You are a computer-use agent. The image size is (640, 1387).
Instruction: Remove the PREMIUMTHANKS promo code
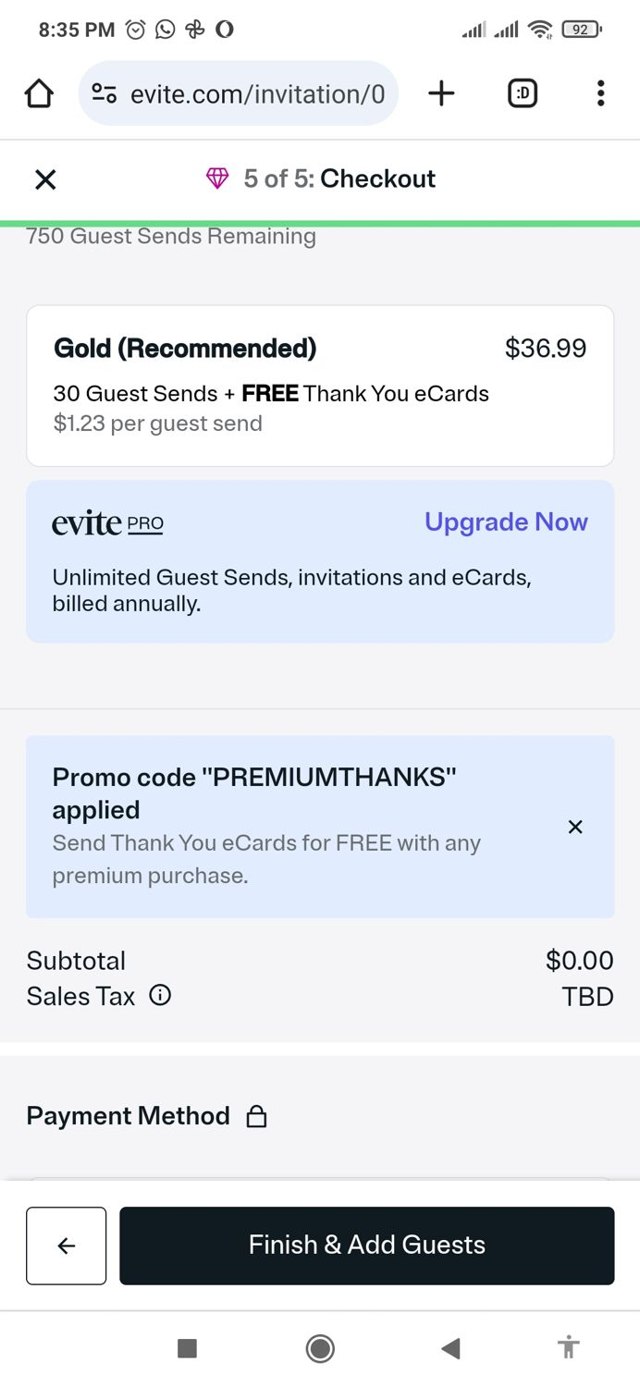pyautogui.click(x=575, y=827)
